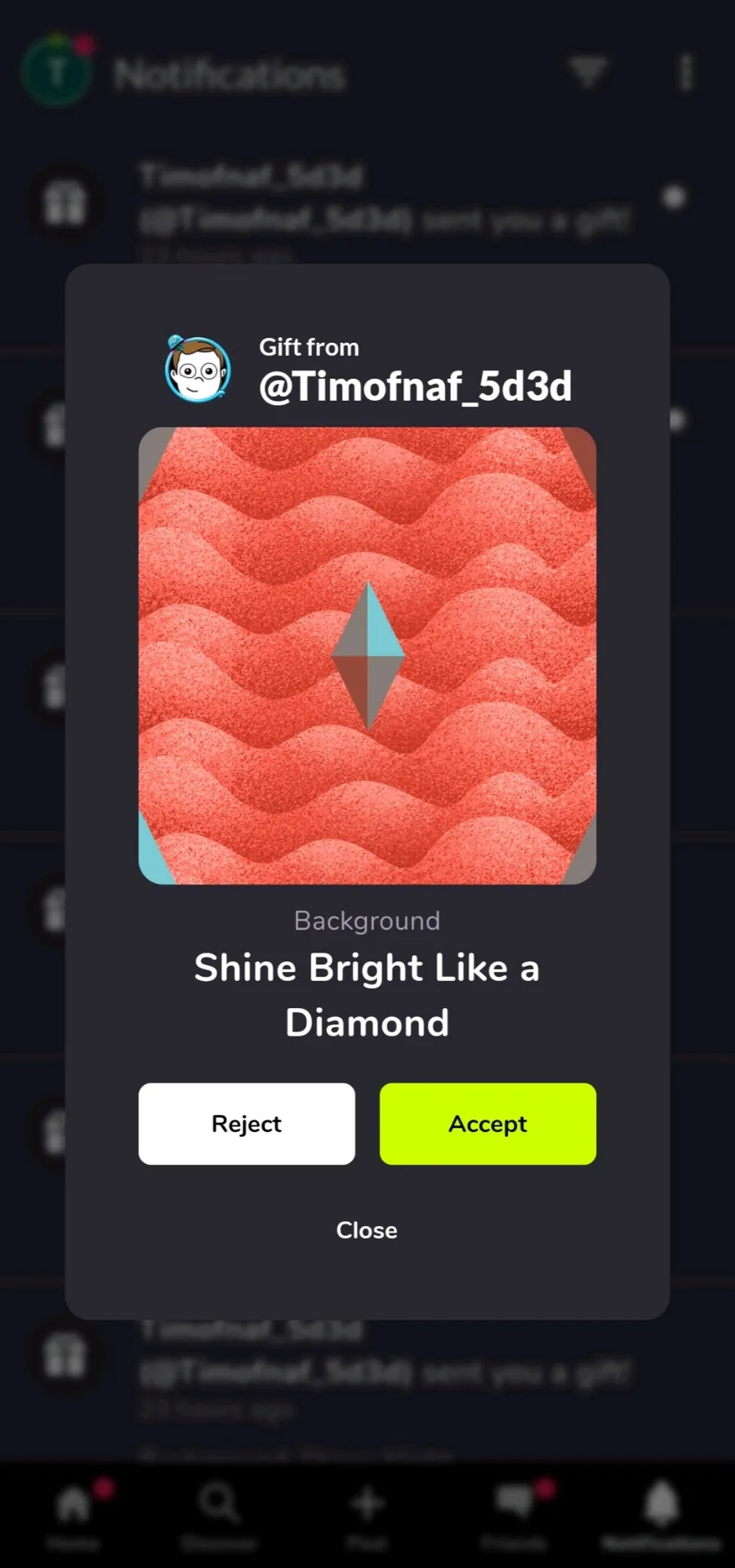
Task: Close the gift dialog
Action: pyautogui.click(x=367, y=1230)
